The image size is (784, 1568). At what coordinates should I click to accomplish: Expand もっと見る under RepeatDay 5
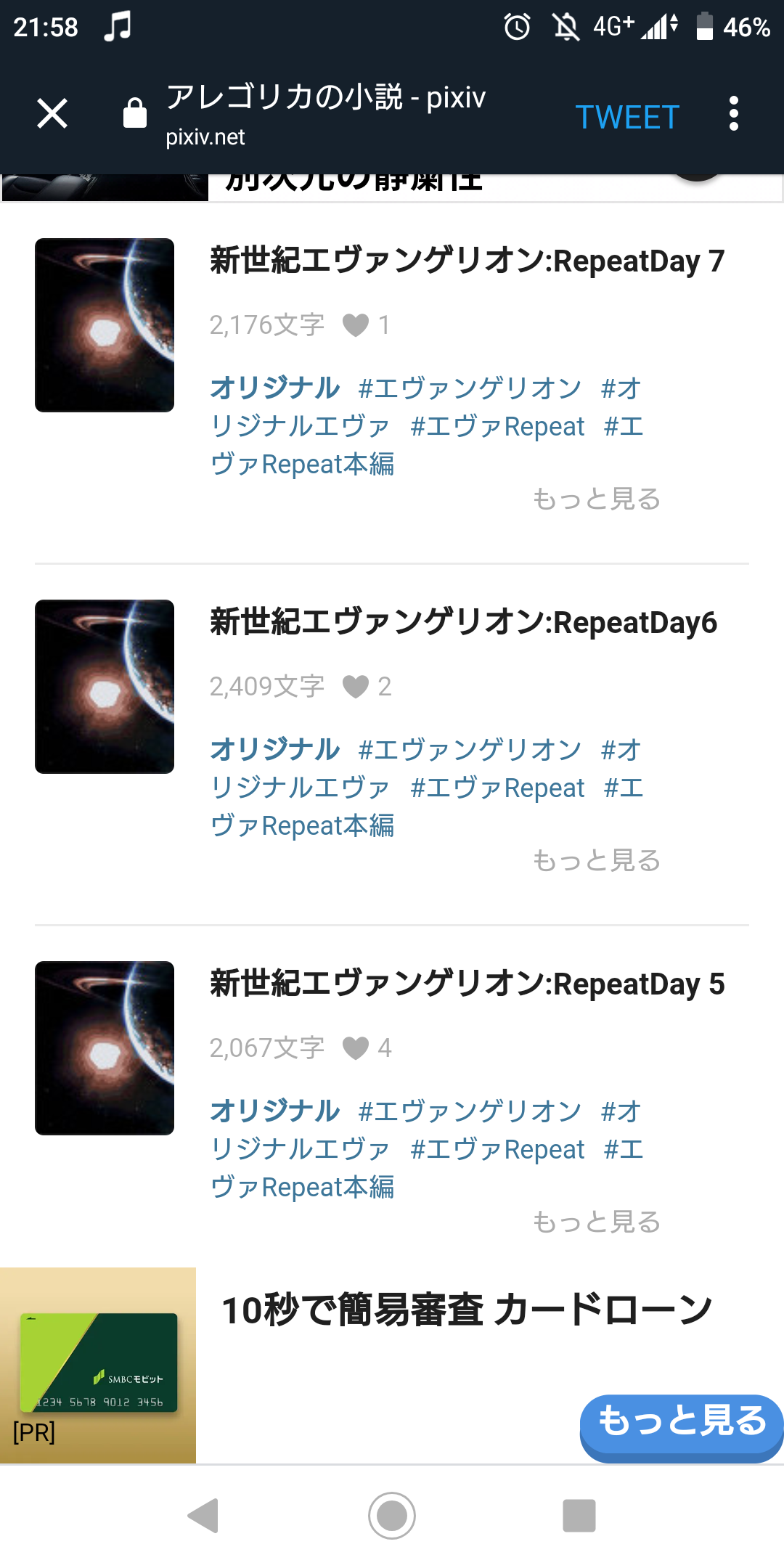(x=596, y=1222)
